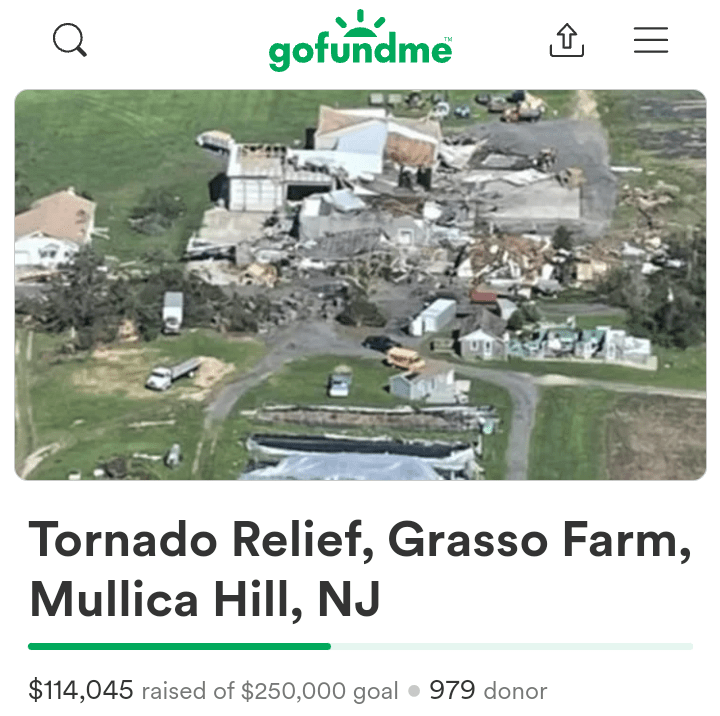The width and height of the screenshot is (720, 716).
Task: Open the search magnifier icon
Action: [70, 41]
